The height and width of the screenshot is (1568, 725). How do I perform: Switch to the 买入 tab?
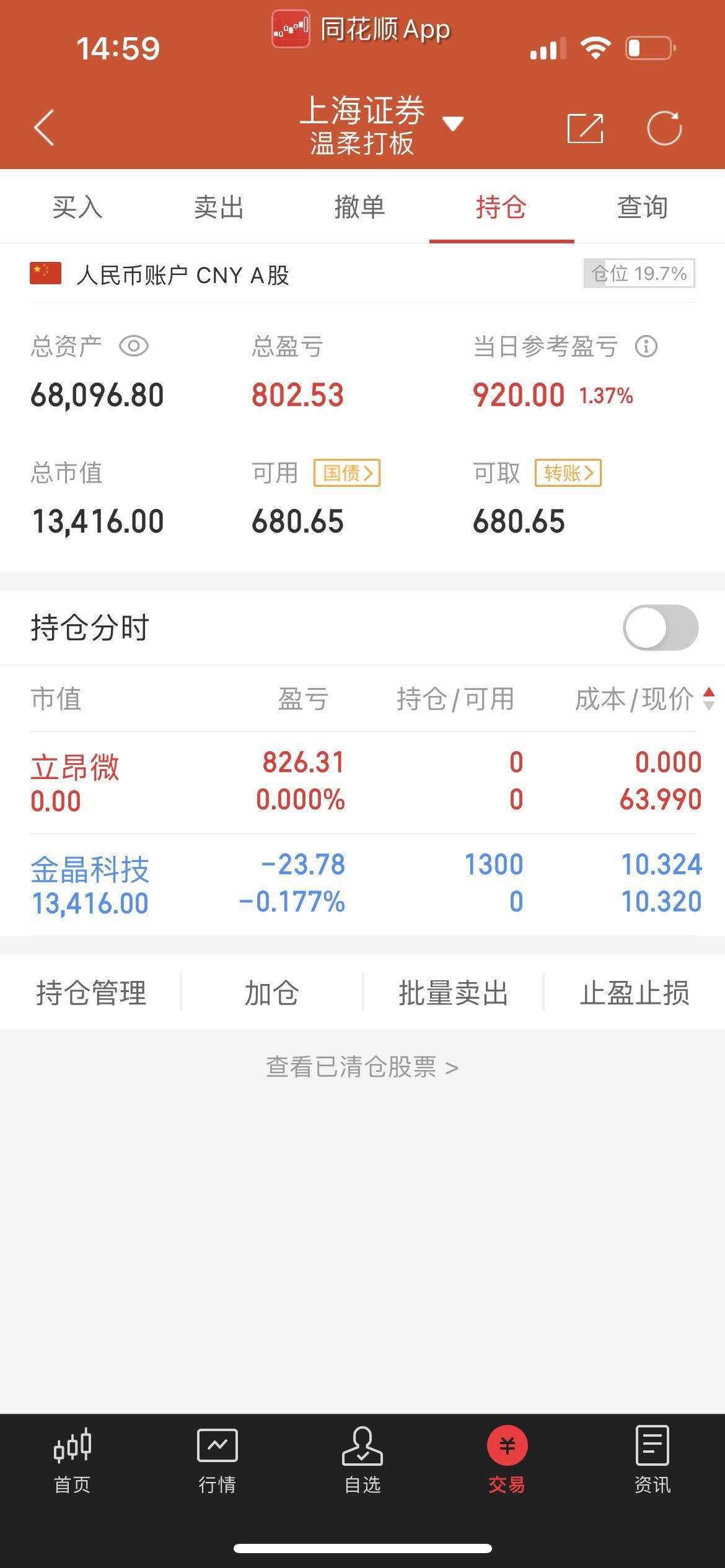click(77, 207)
